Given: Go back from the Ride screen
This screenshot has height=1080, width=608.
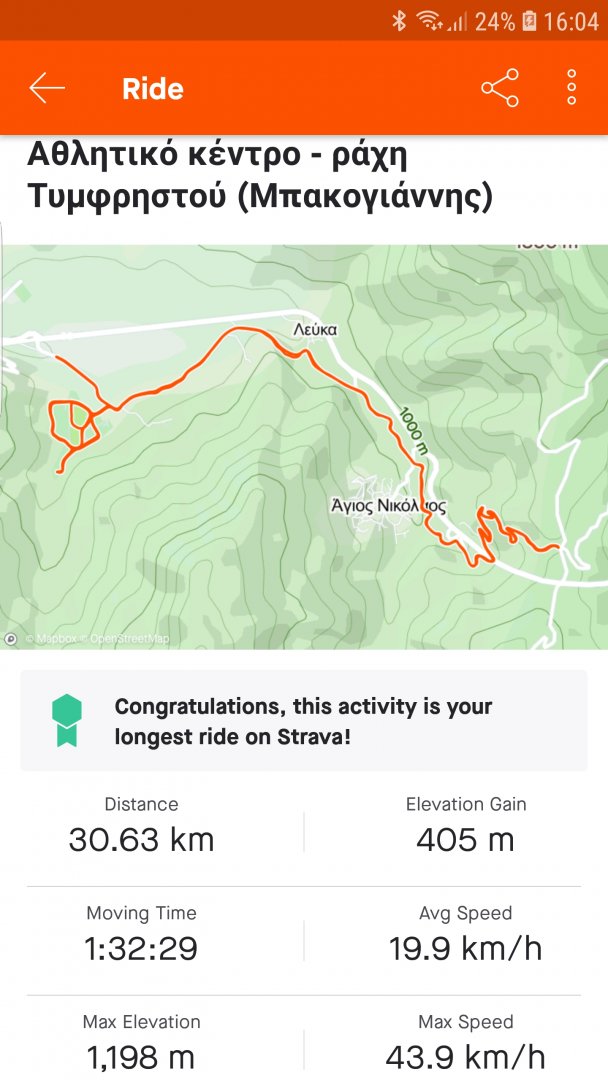Looking at the screenshot, I should pos(47,88).
